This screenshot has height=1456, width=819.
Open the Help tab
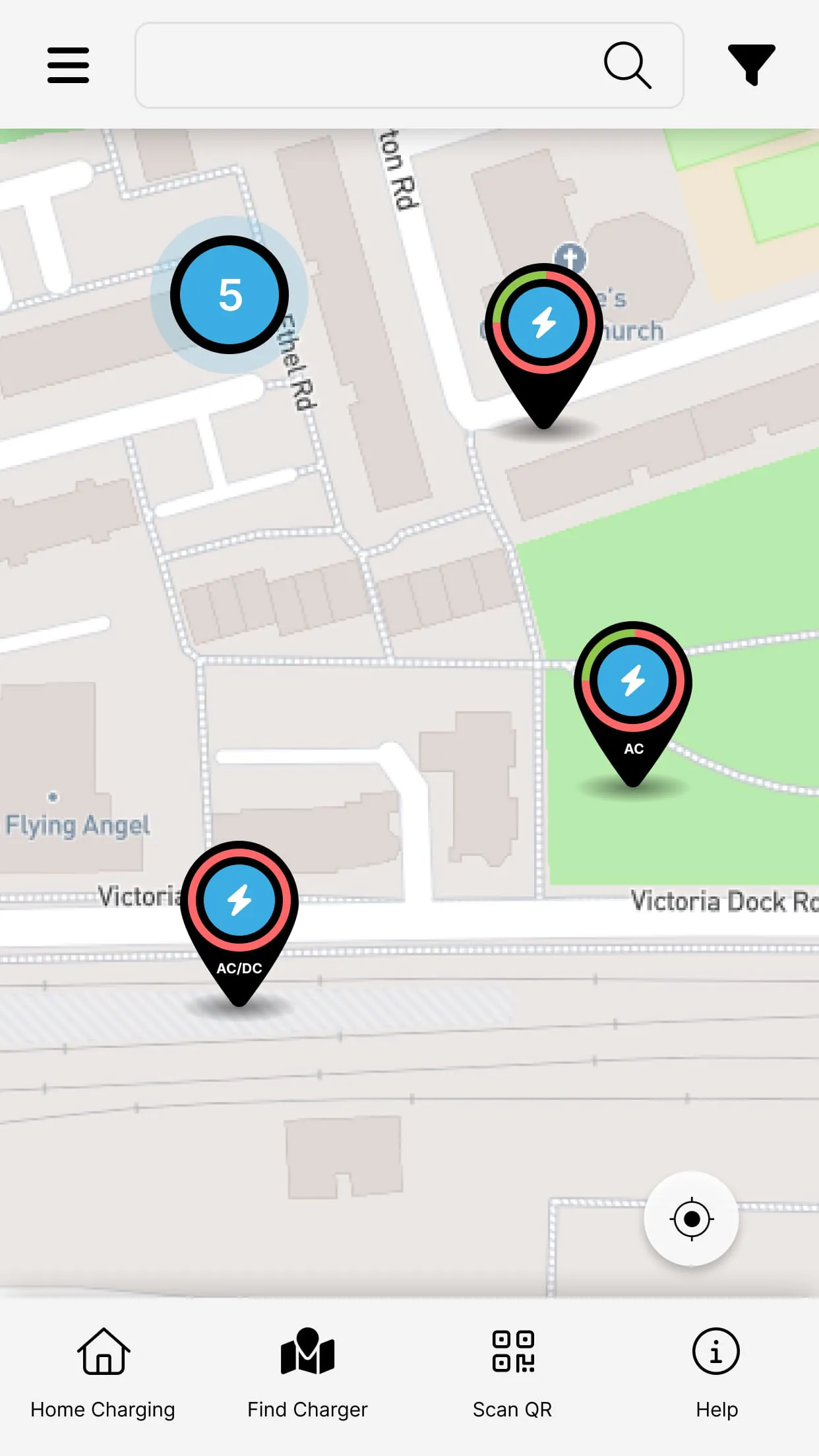click(716, 1373)
